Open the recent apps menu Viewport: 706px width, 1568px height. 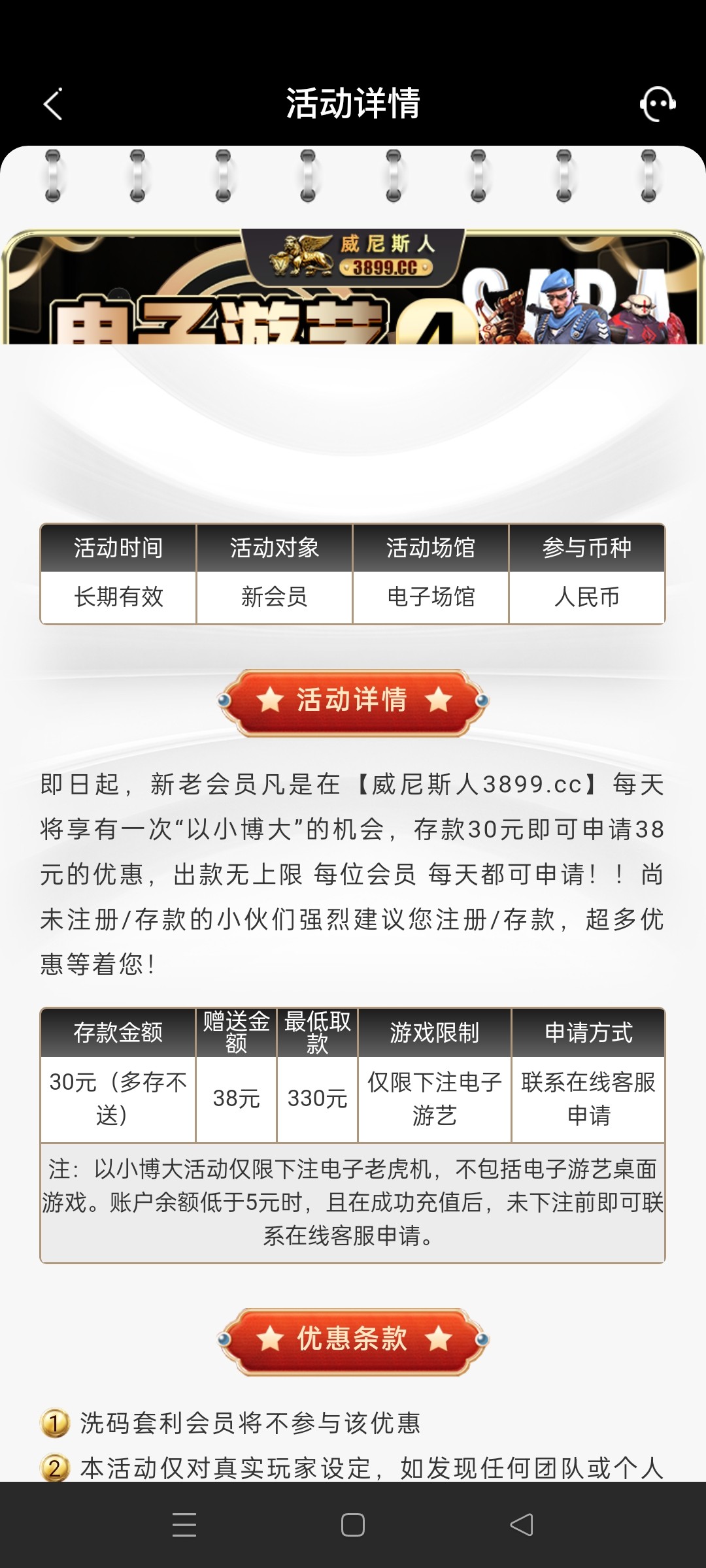[184, 1525]
